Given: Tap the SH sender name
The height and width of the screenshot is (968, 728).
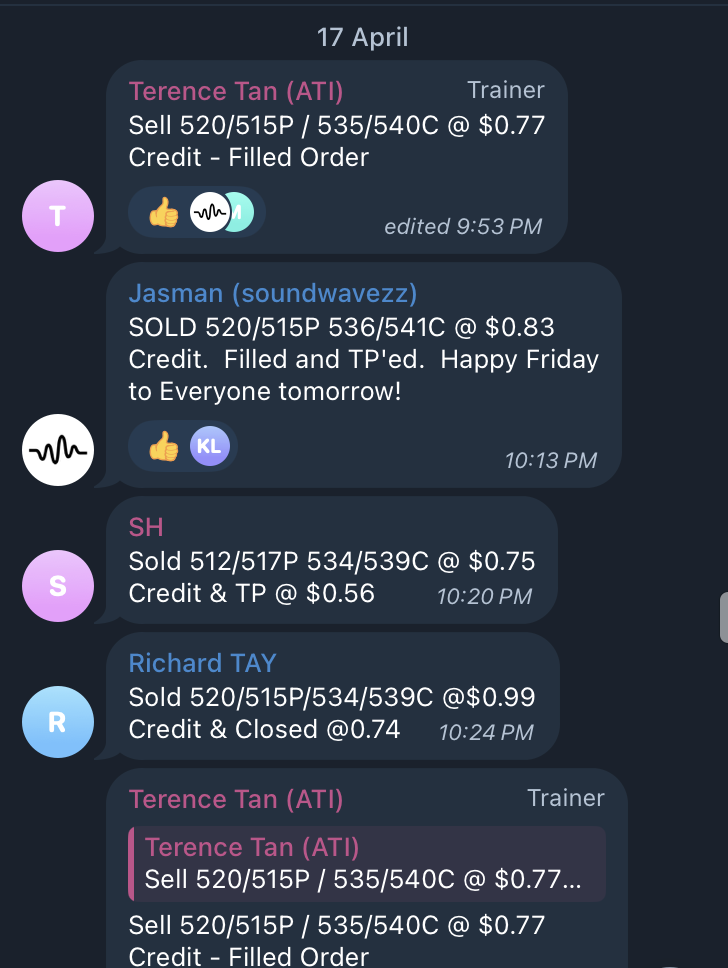Looking at the screenshot, I should tap(146, 527).
